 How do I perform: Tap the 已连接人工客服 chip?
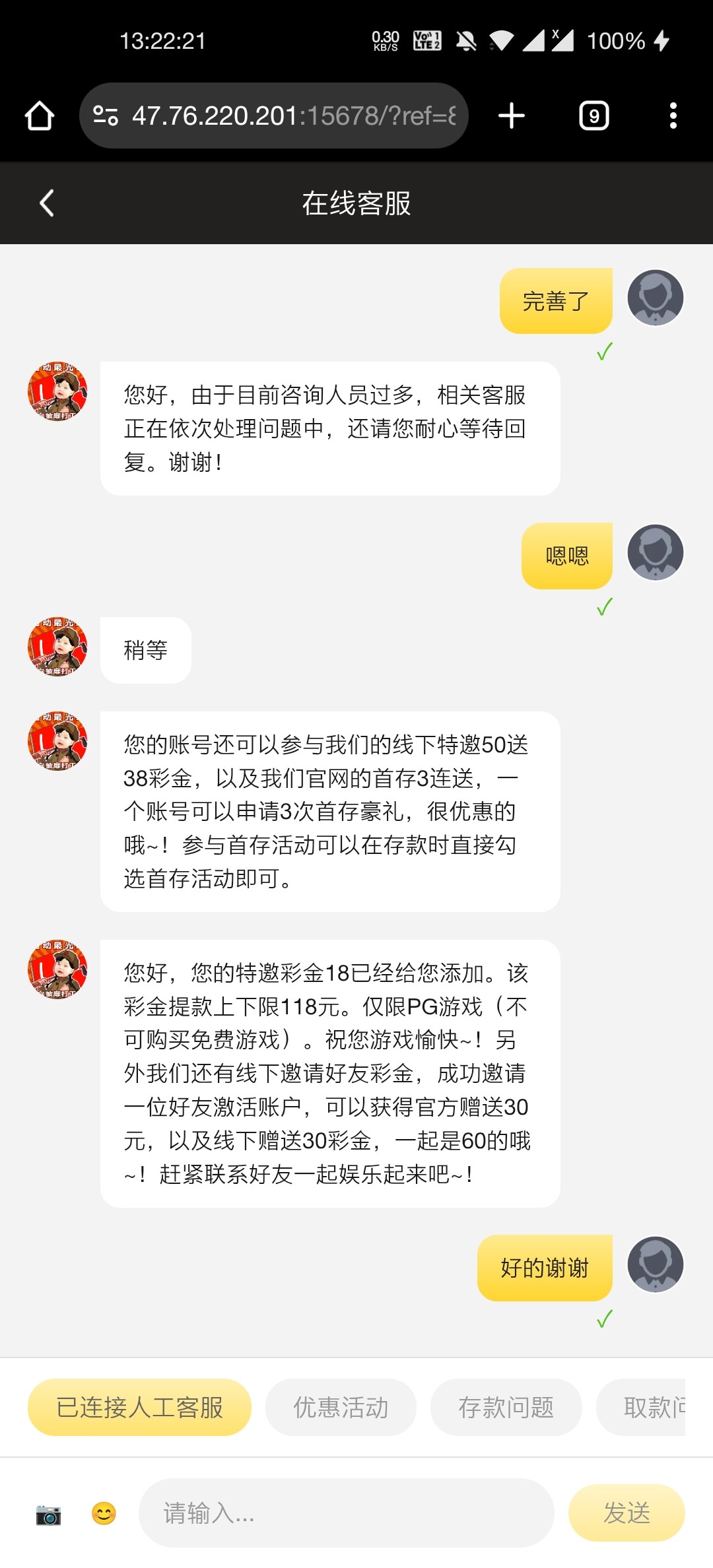tap(139, 1408)
